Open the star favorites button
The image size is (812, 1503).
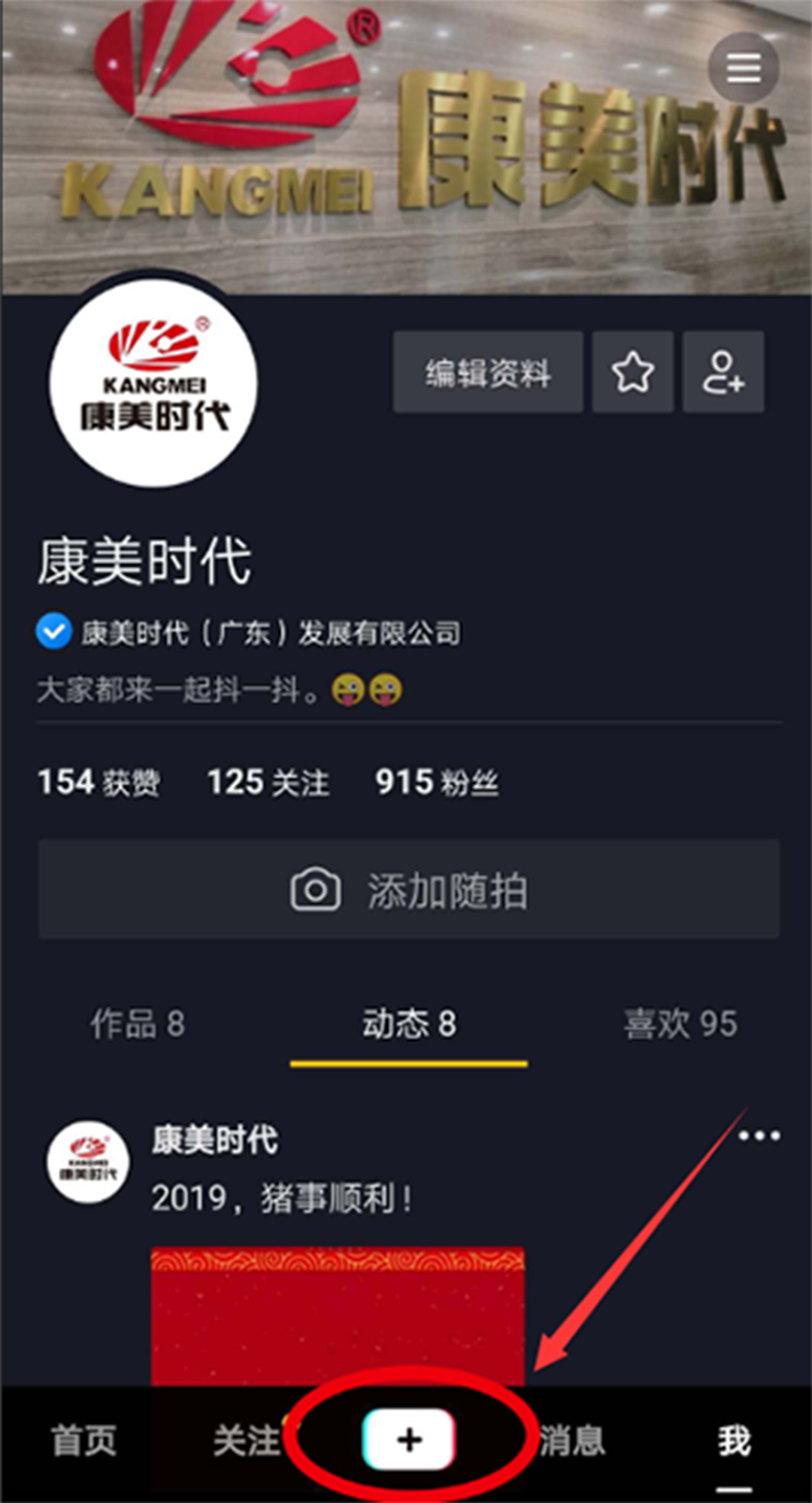[632, 372]
